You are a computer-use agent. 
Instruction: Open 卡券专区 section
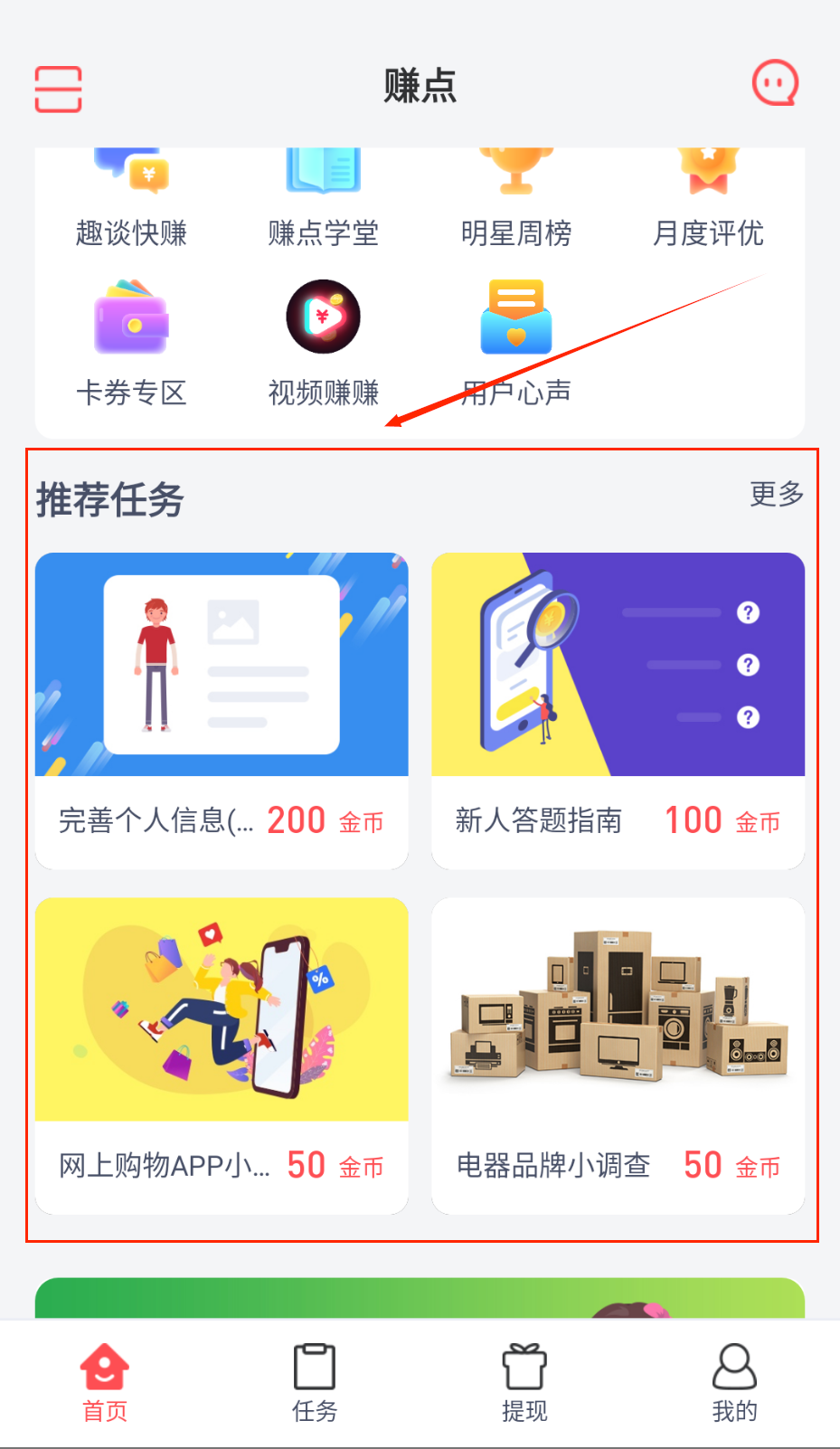click(x=131, y=344)
